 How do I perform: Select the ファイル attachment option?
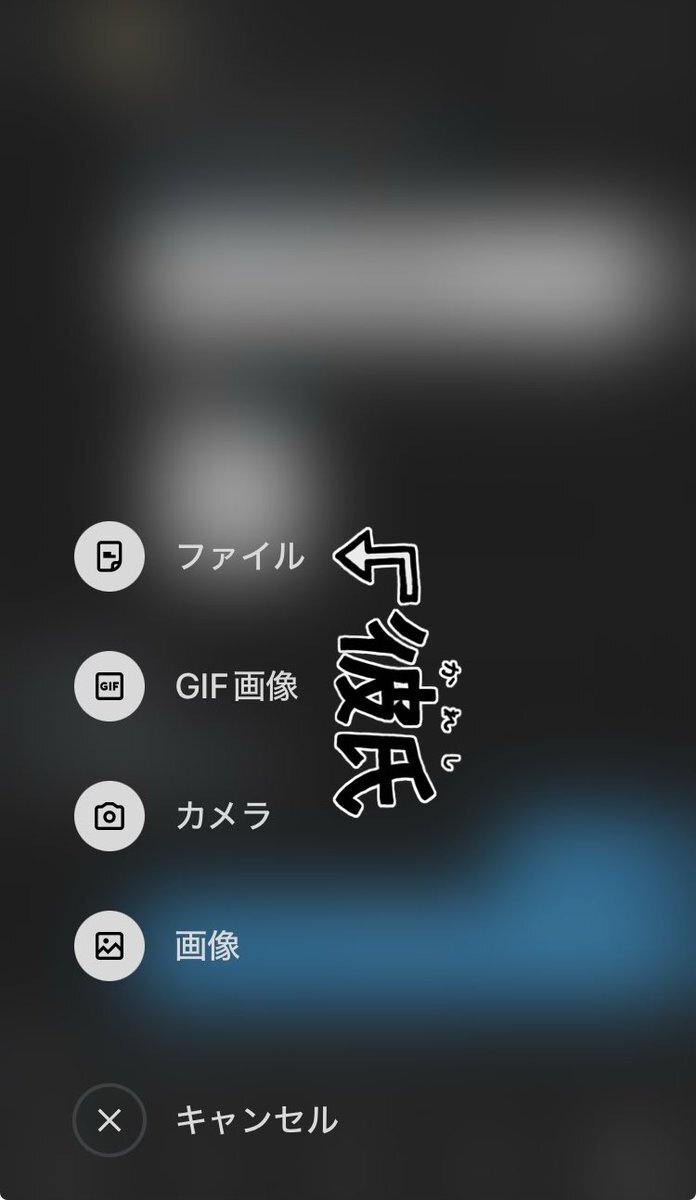pos(110,556)
